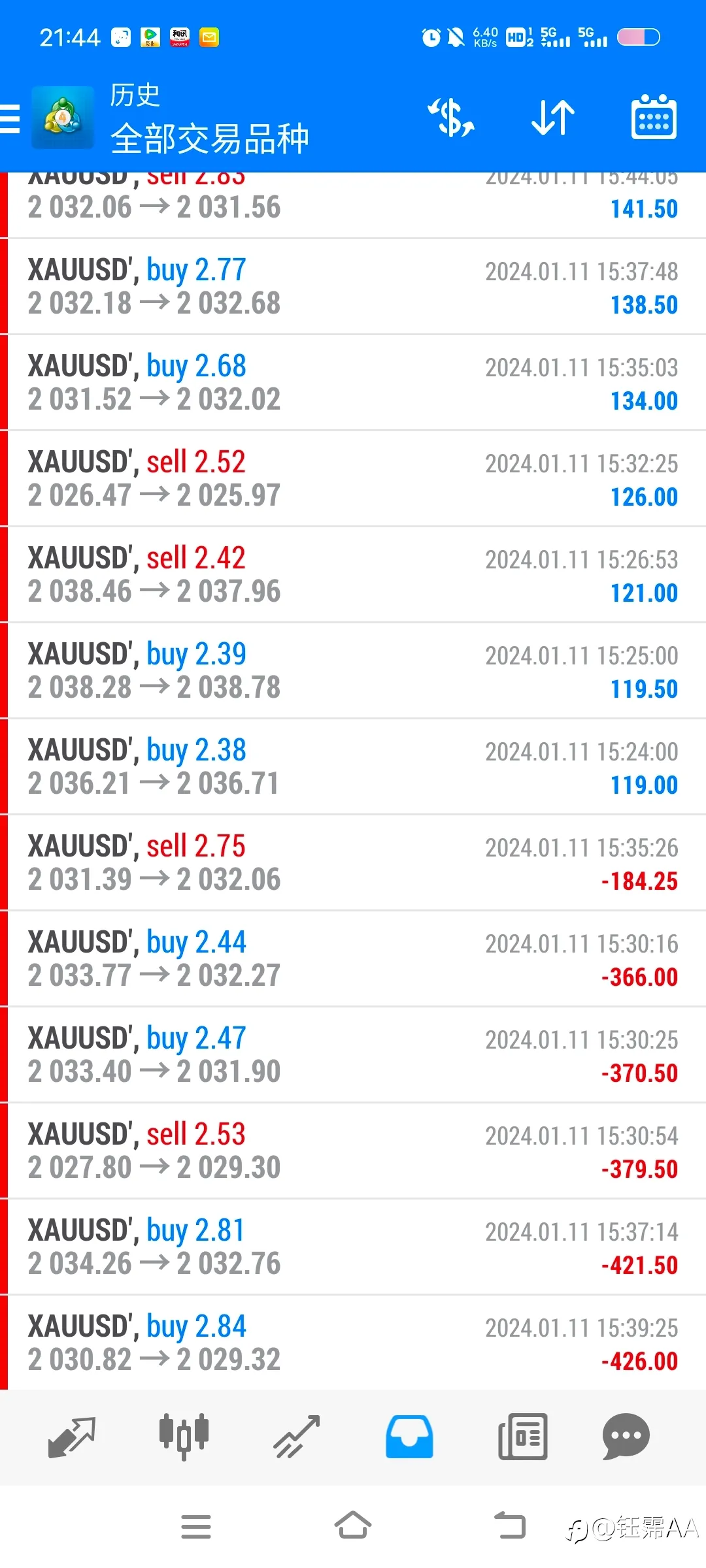Go to the system home screen
Screen dimensions: 706x1568
tap(353, 1526)
